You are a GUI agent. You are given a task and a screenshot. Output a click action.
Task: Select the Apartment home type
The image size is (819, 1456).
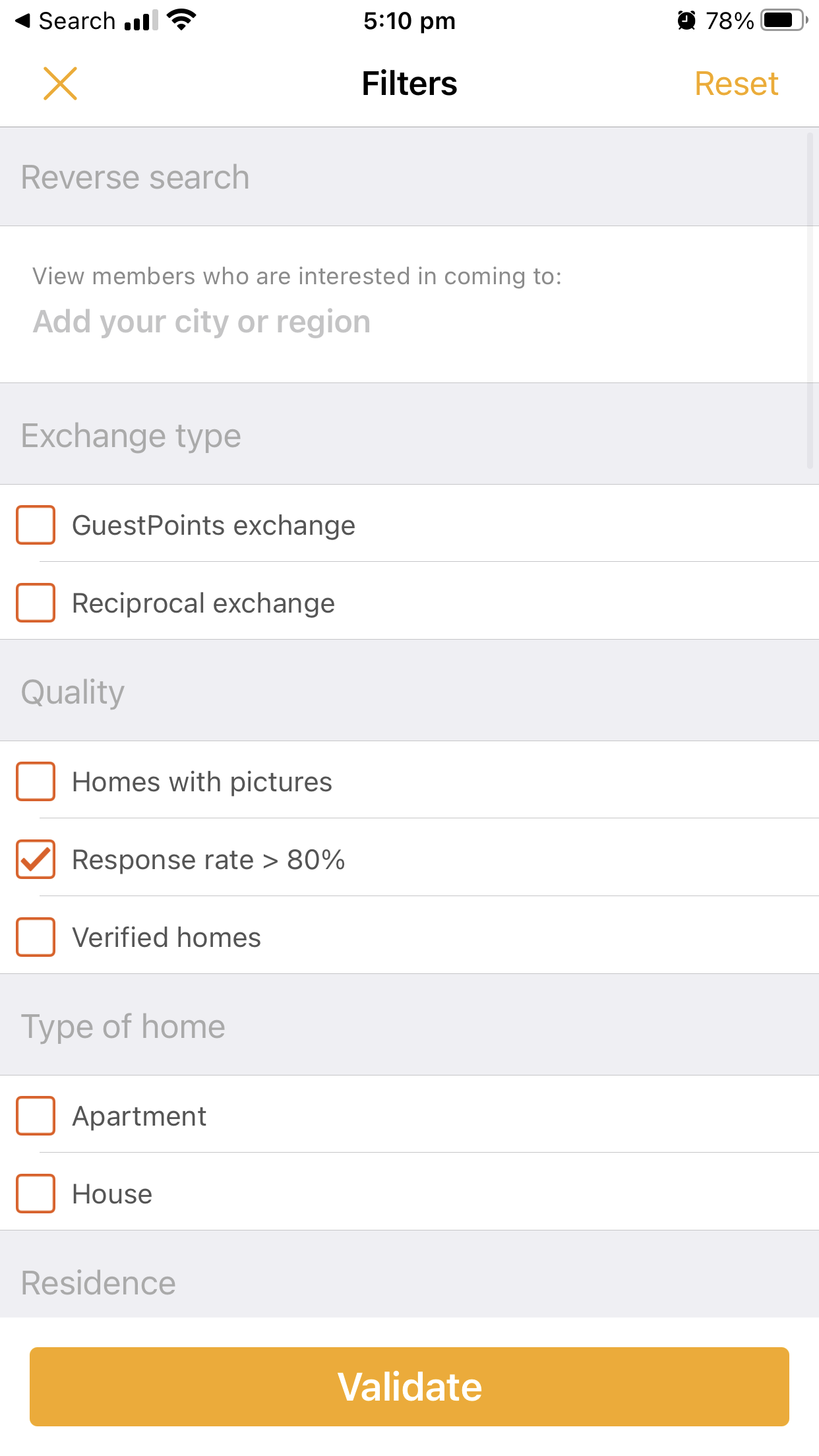click(x=36, y=1115)
